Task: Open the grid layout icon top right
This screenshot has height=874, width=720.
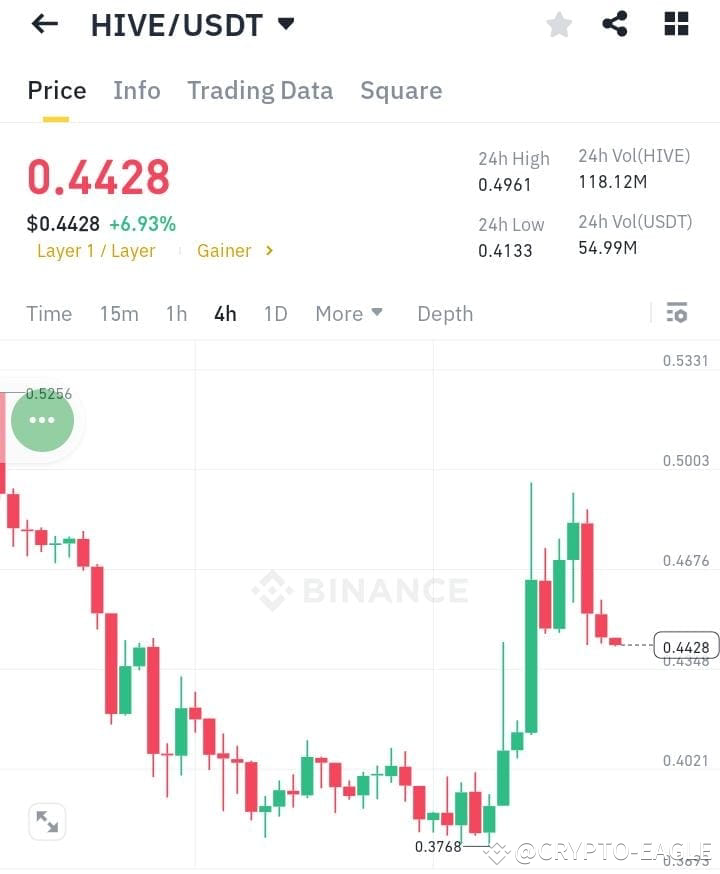Action: (675, 25)
